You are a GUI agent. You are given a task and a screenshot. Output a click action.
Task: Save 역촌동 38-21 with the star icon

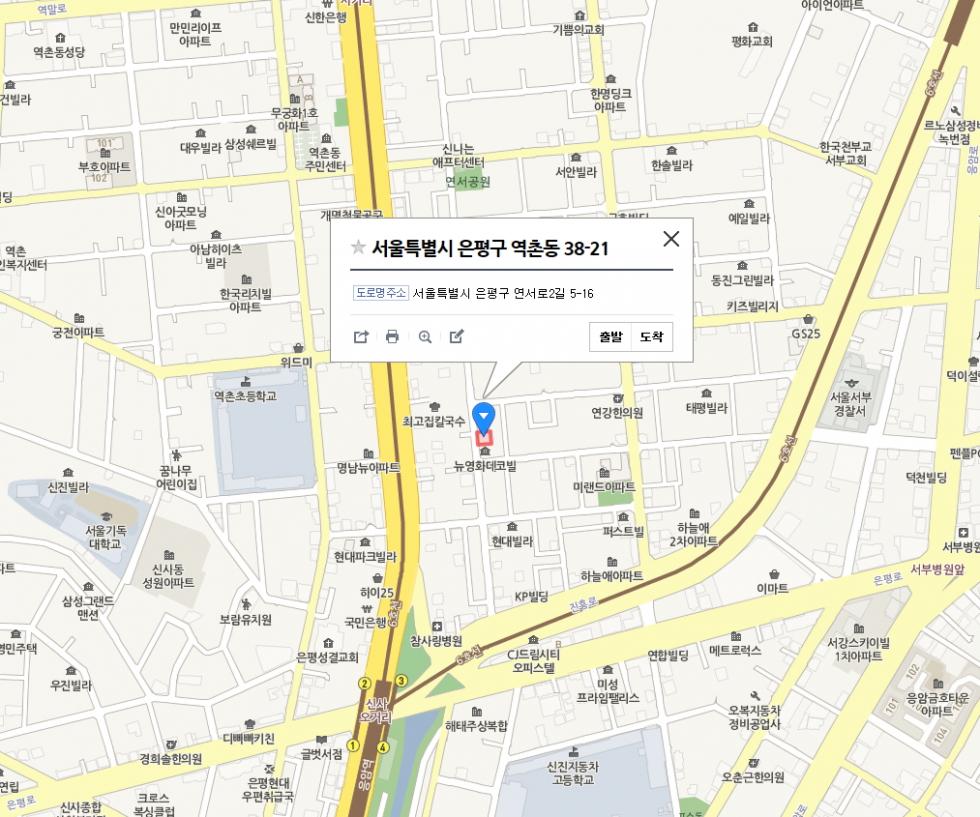(x=358, y=248)
